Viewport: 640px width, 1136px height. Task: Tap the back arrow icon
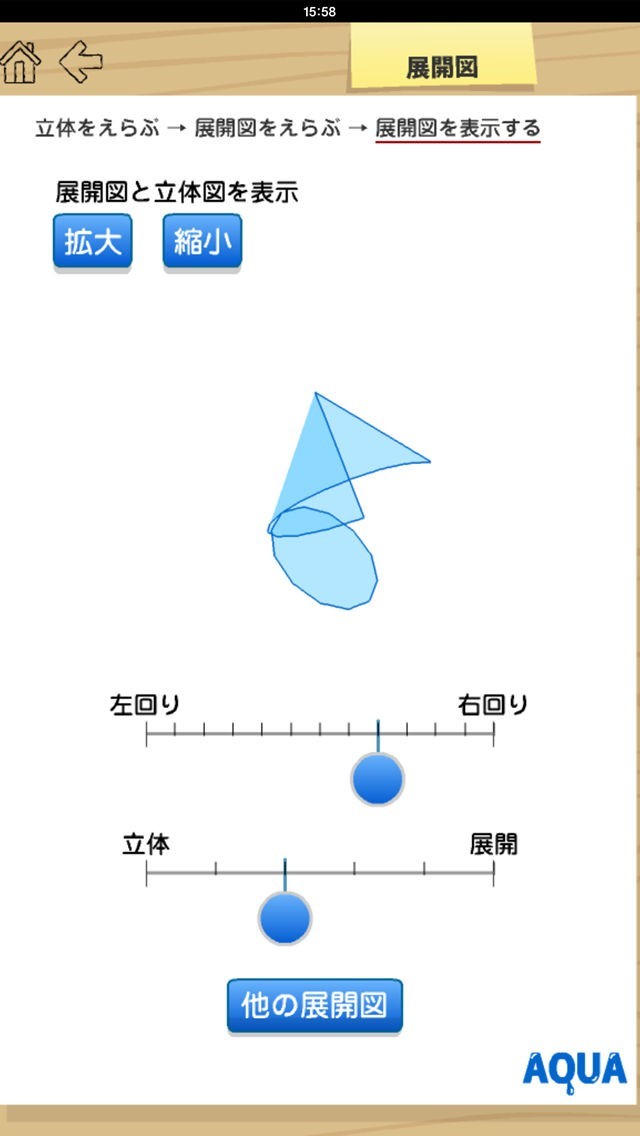click(x=81, y=63)
